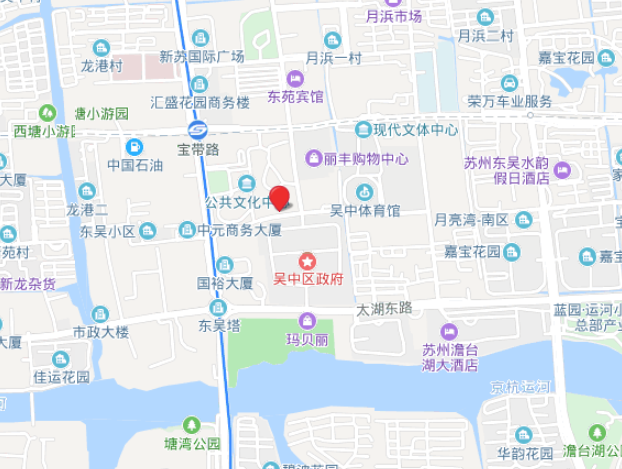Tap the 东苑宾馆 hotel marker

295,79
